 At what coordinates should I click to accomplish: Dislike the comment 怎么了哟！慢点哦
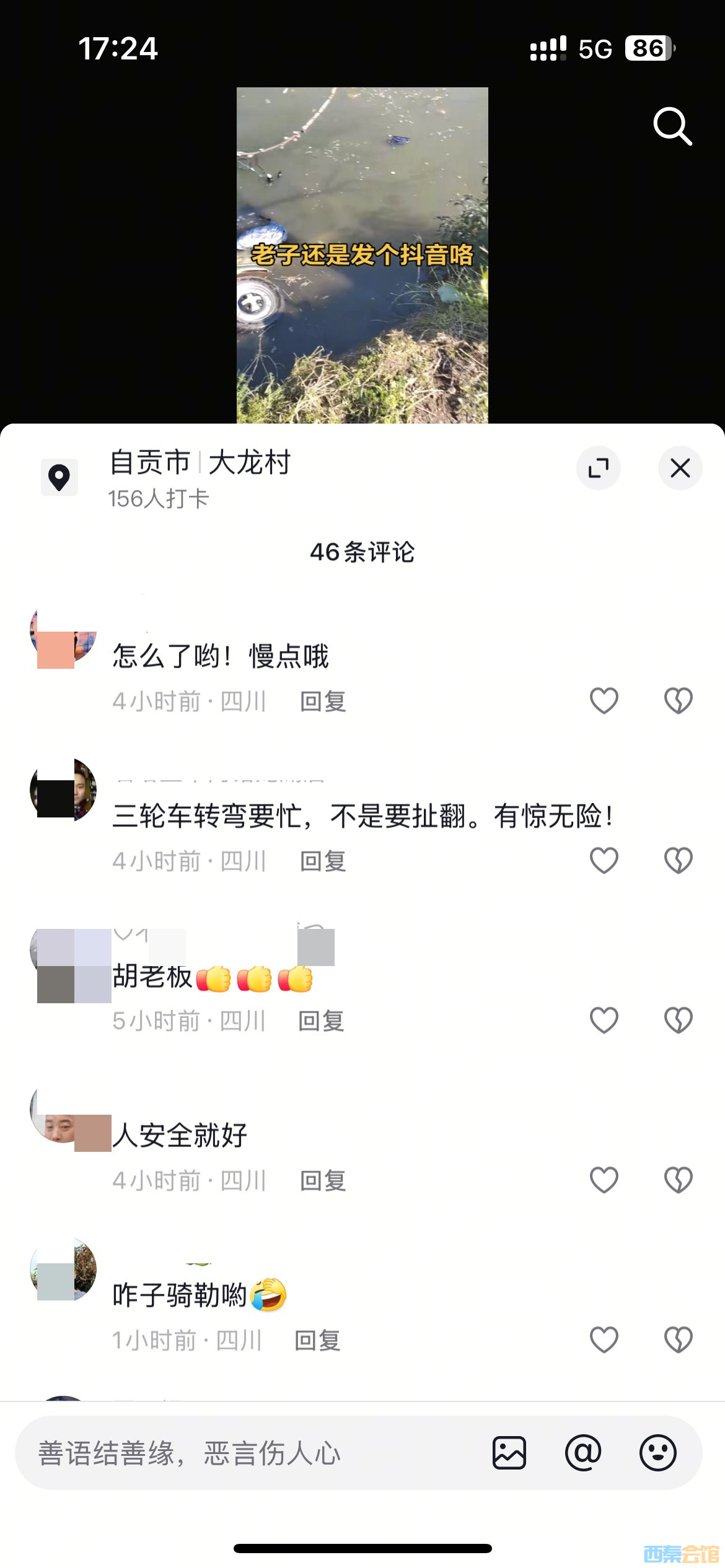tap(678, 701)
